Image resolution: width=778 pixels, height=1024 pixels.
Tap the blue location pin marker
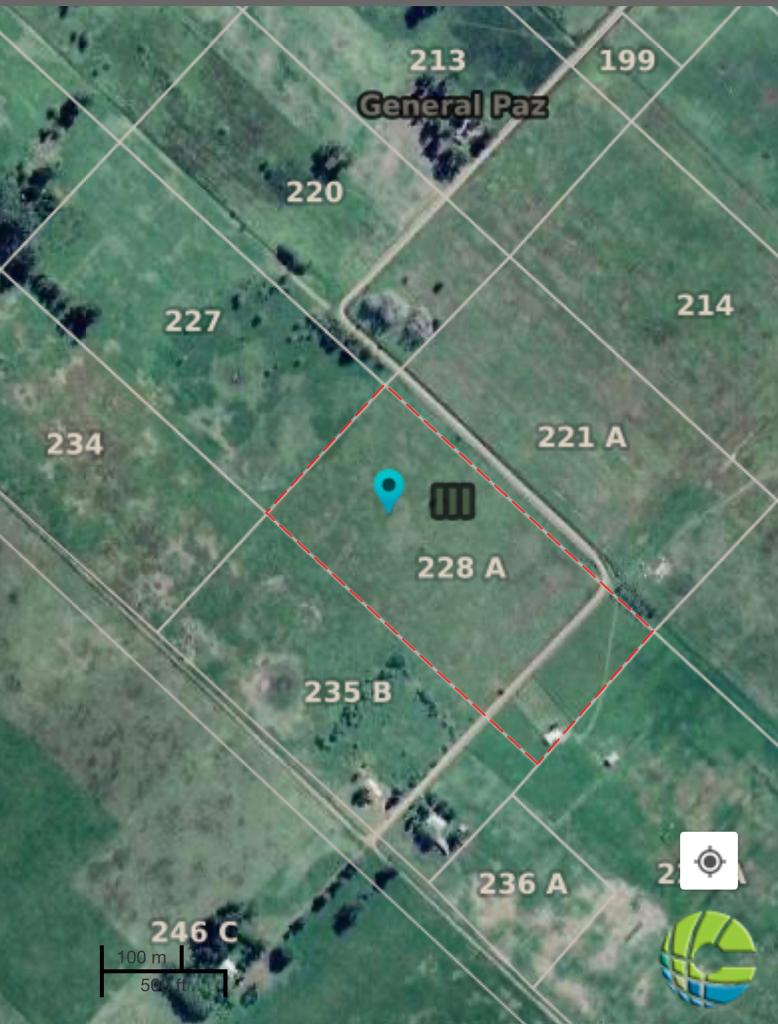(x=388, y=489)
